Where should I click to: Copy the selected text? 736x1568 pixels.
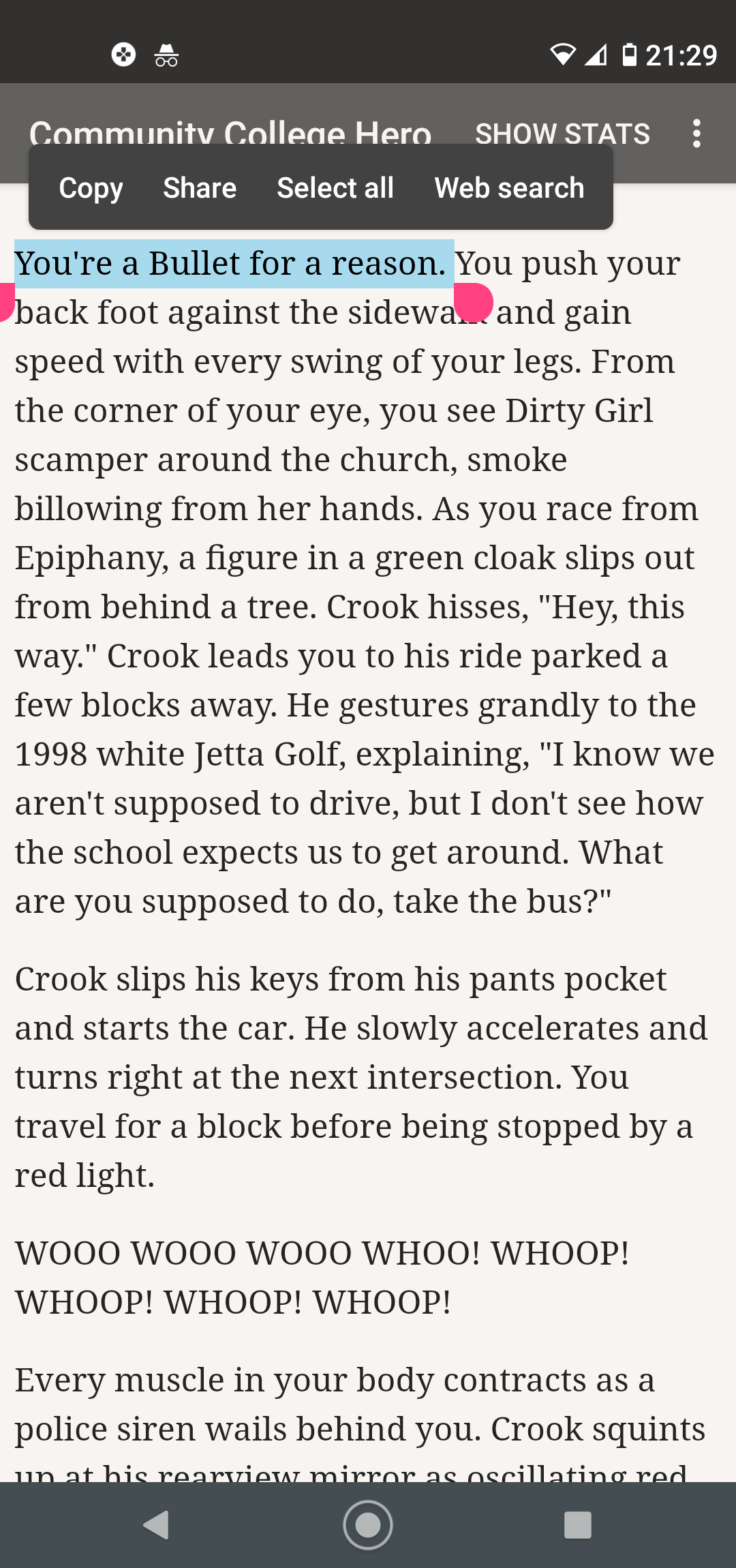[x=91, y=187]
